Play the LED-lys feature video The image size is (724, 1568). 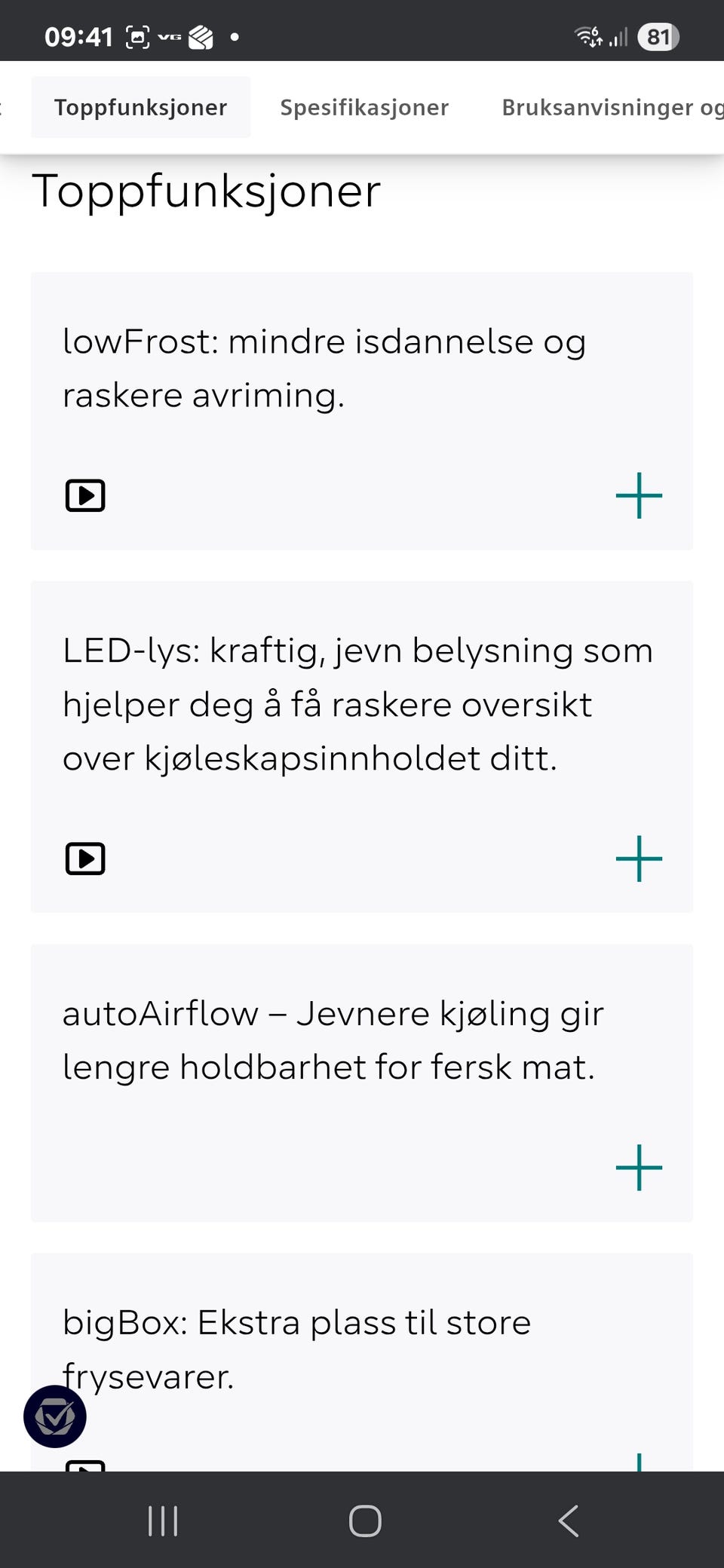pyautogui.click(x=85, y=857)
